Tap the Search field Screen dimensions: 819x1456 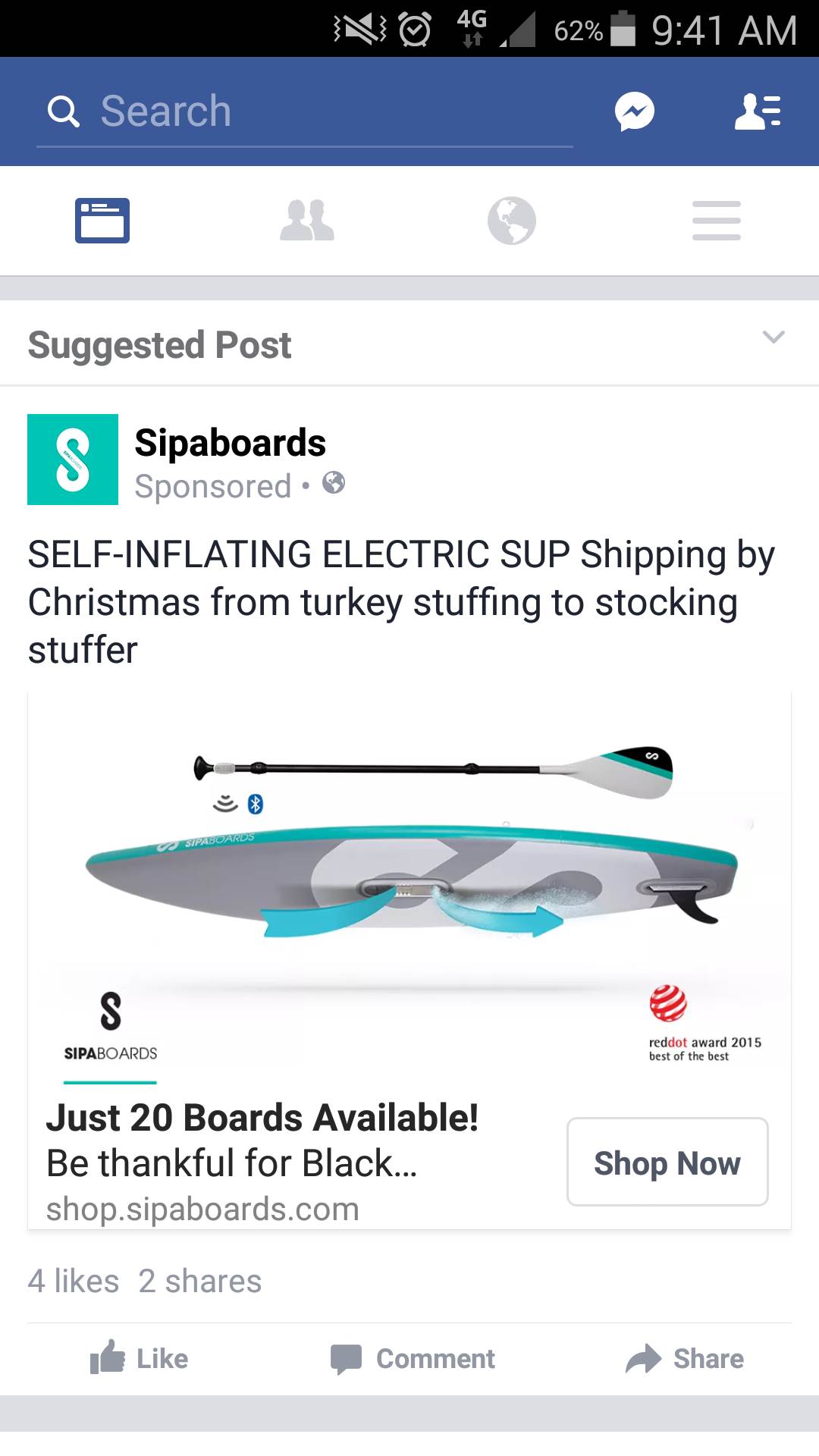click(303, 111)
